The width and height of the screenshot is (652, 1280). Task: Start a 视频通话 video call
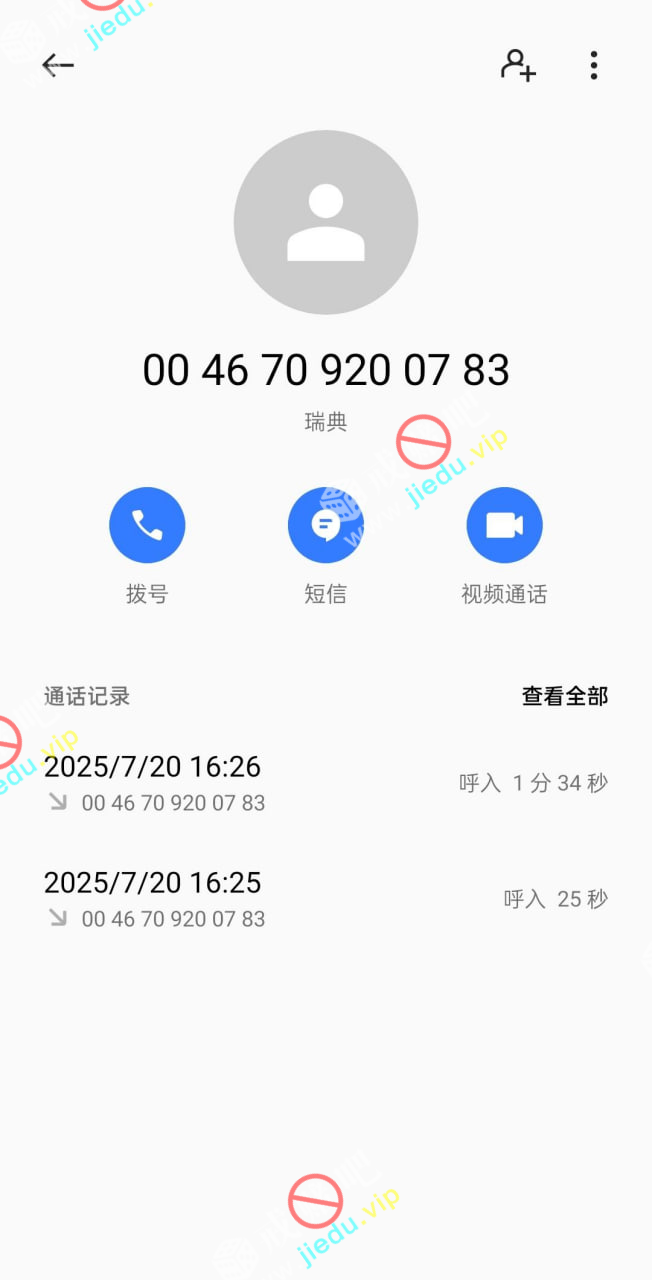tap(504, 526)
